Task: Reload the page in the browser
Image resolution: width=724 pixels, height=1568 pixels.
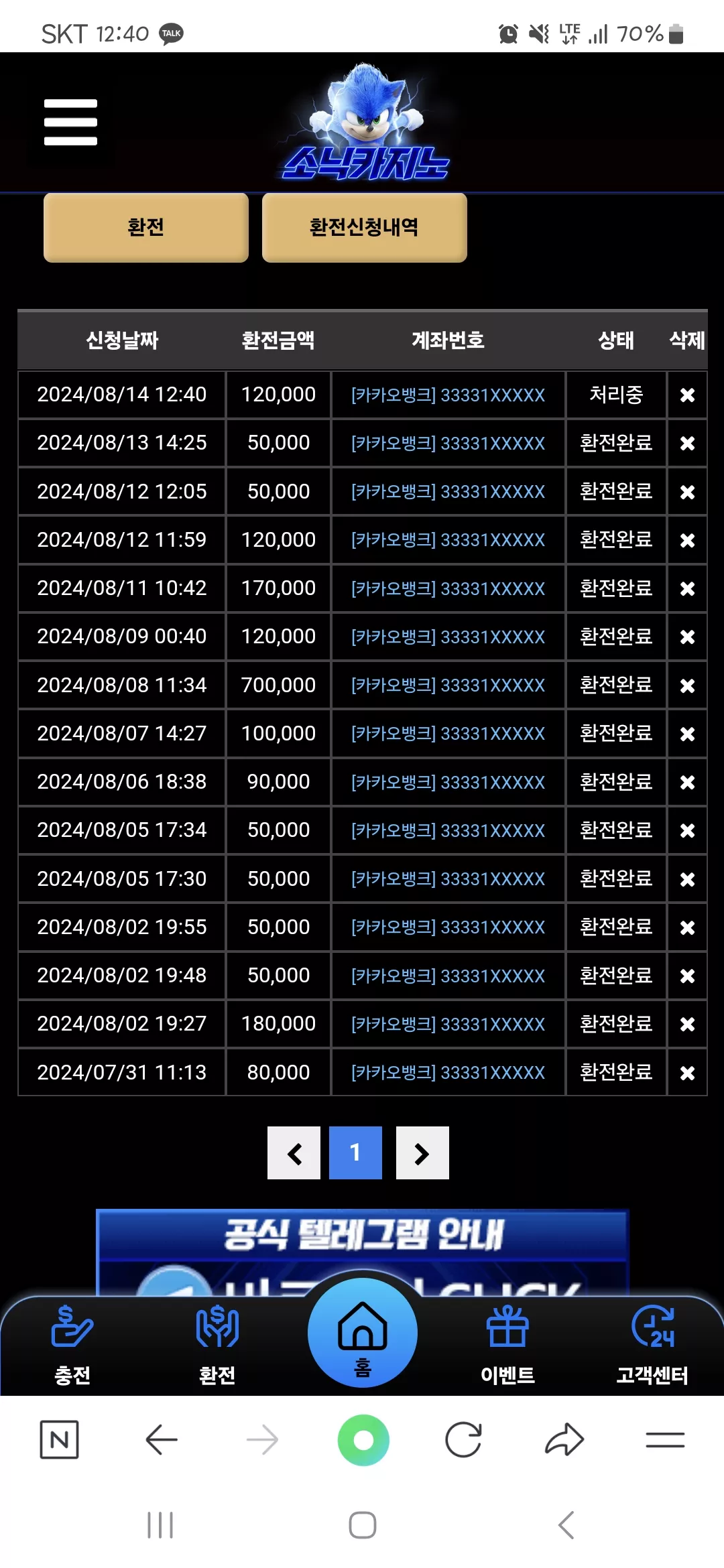Action: (x=463, y=1440)
